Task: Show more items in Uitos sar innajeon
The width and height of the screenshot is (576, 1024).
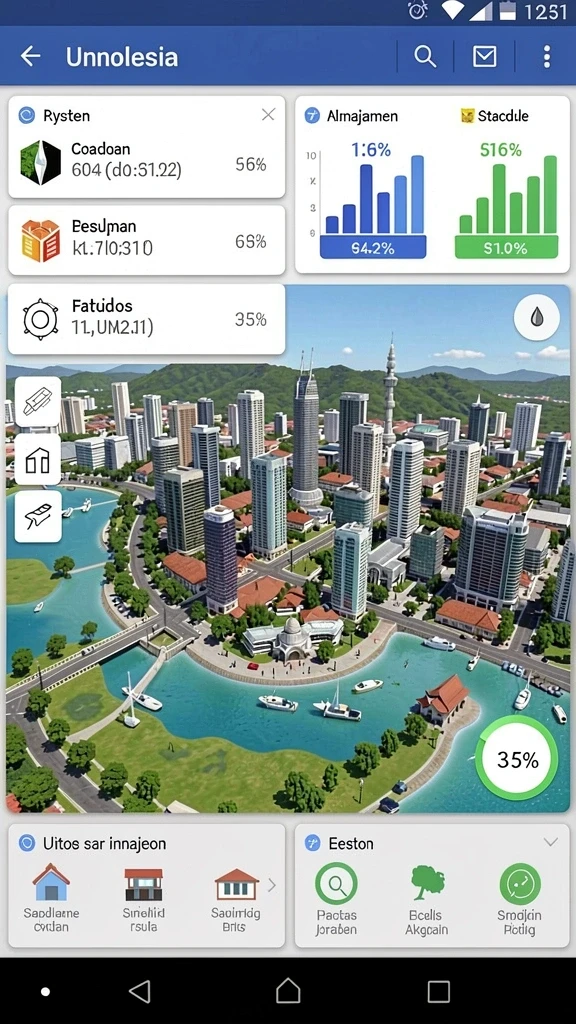Action: [272, 886]
